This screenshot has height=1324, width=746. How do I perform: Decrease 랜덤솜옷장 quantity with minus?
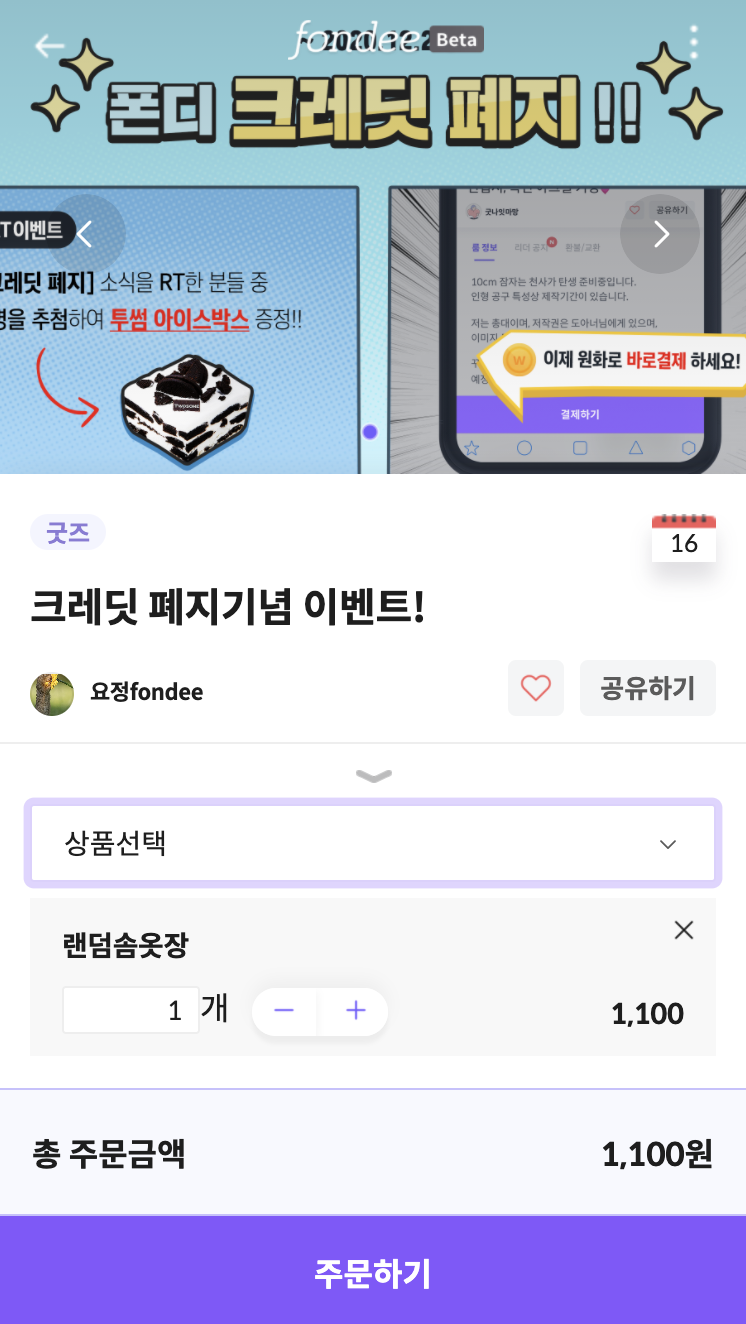(x=284, y=1011)
